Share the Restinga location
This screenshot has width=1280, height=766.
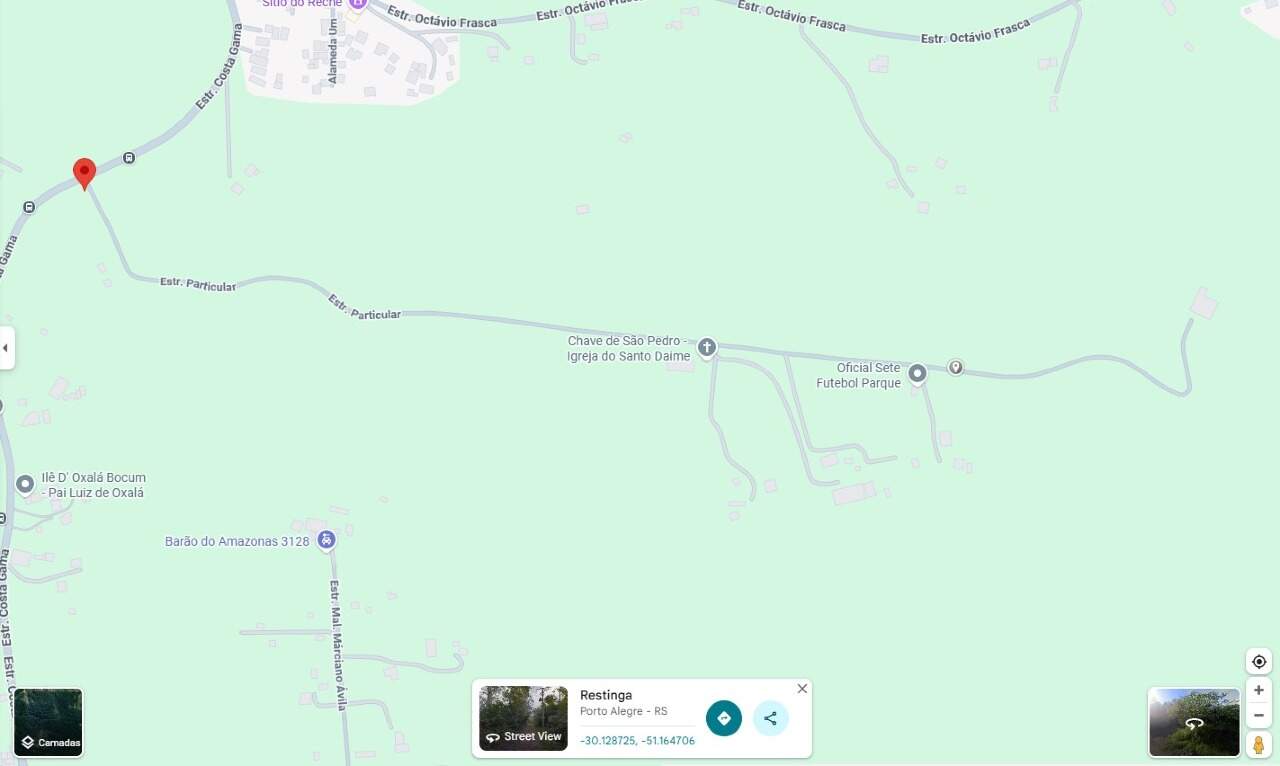(770, 718)
